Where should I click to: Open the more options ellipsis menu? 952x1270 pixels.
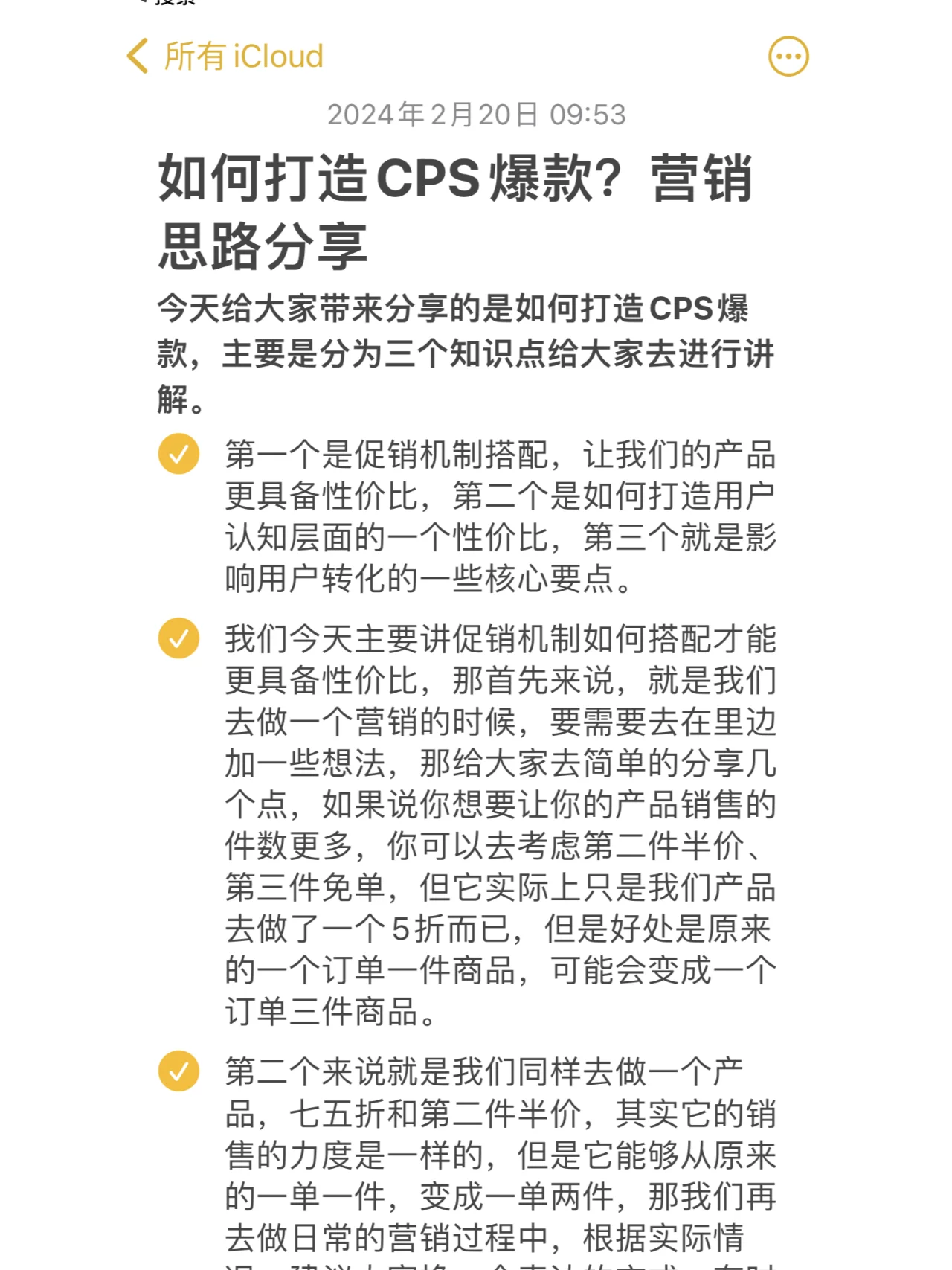tap(788, 57)
